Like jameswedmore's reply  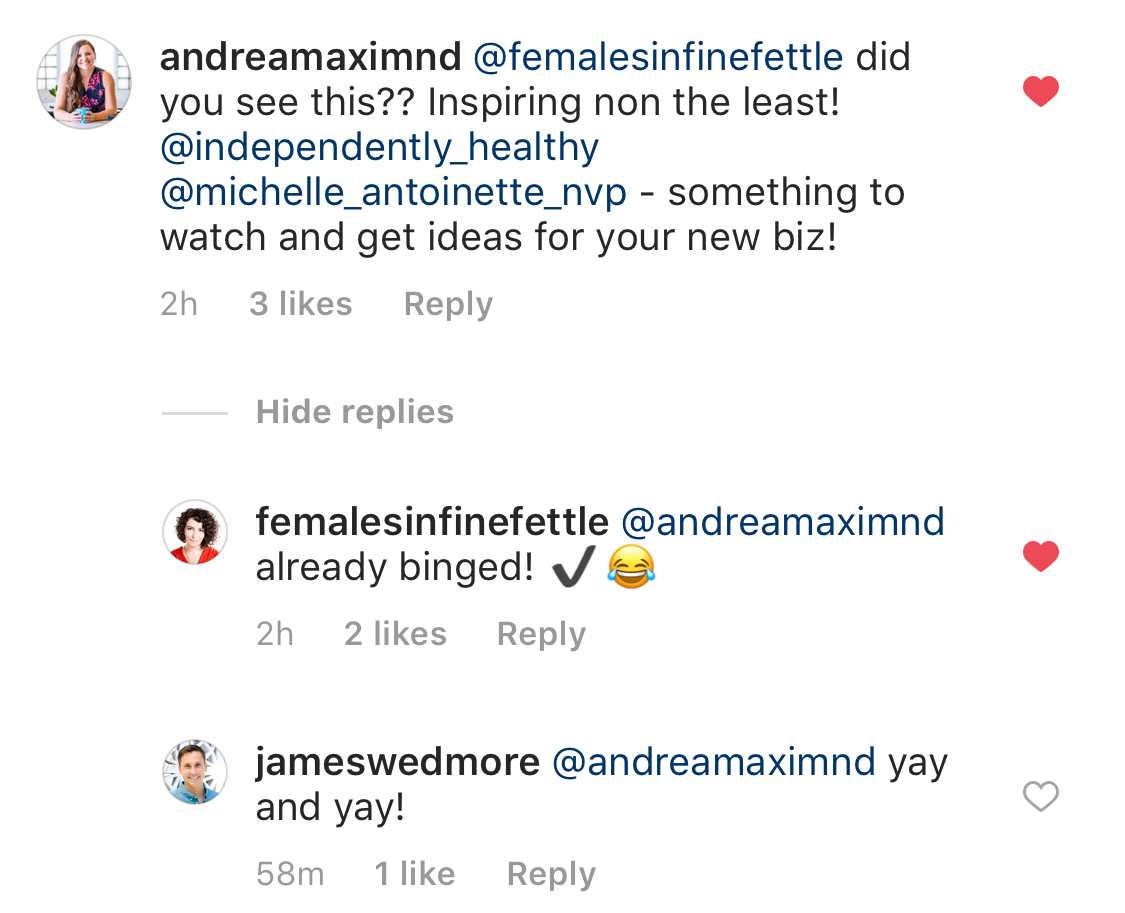1041,797
